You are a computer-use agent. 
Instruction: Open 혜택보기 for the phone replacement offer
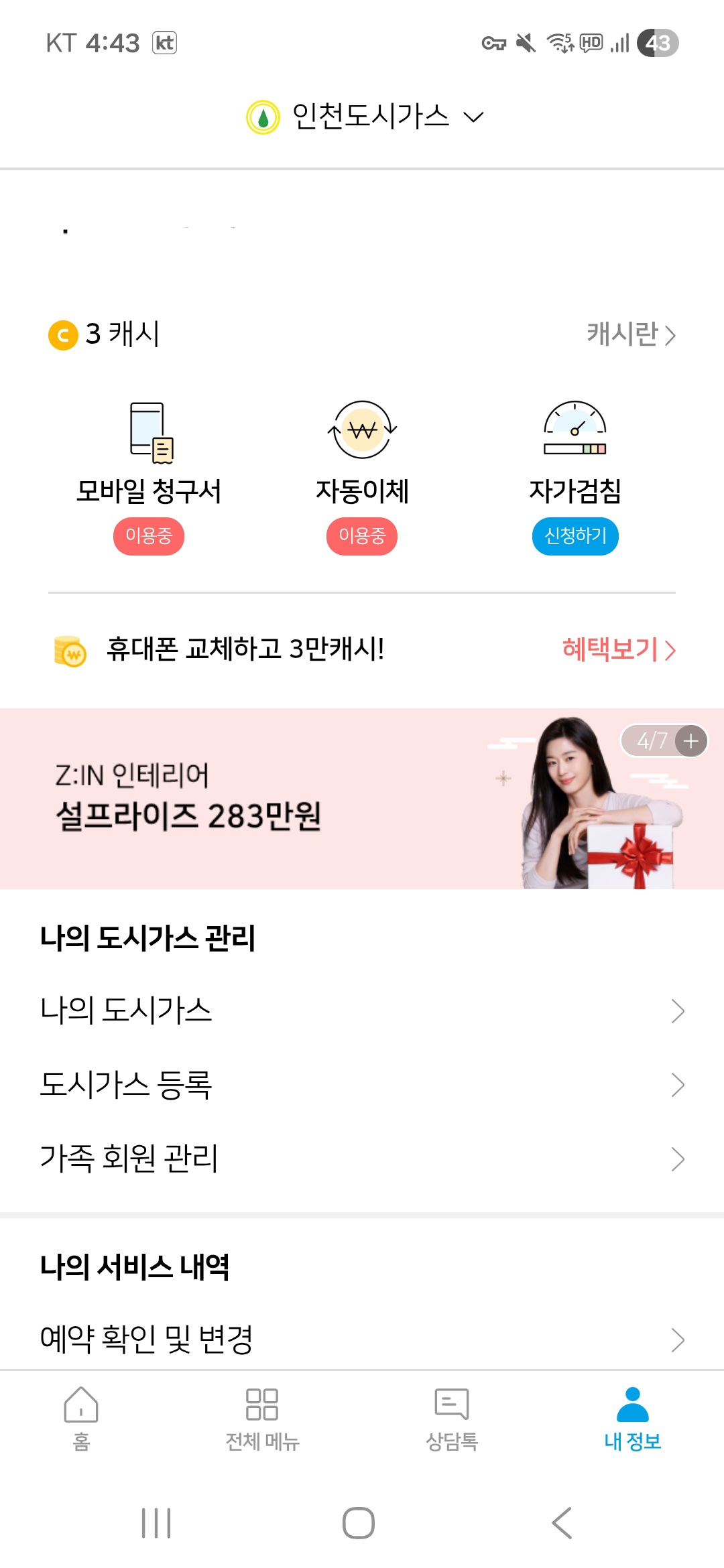click(618, 649)
